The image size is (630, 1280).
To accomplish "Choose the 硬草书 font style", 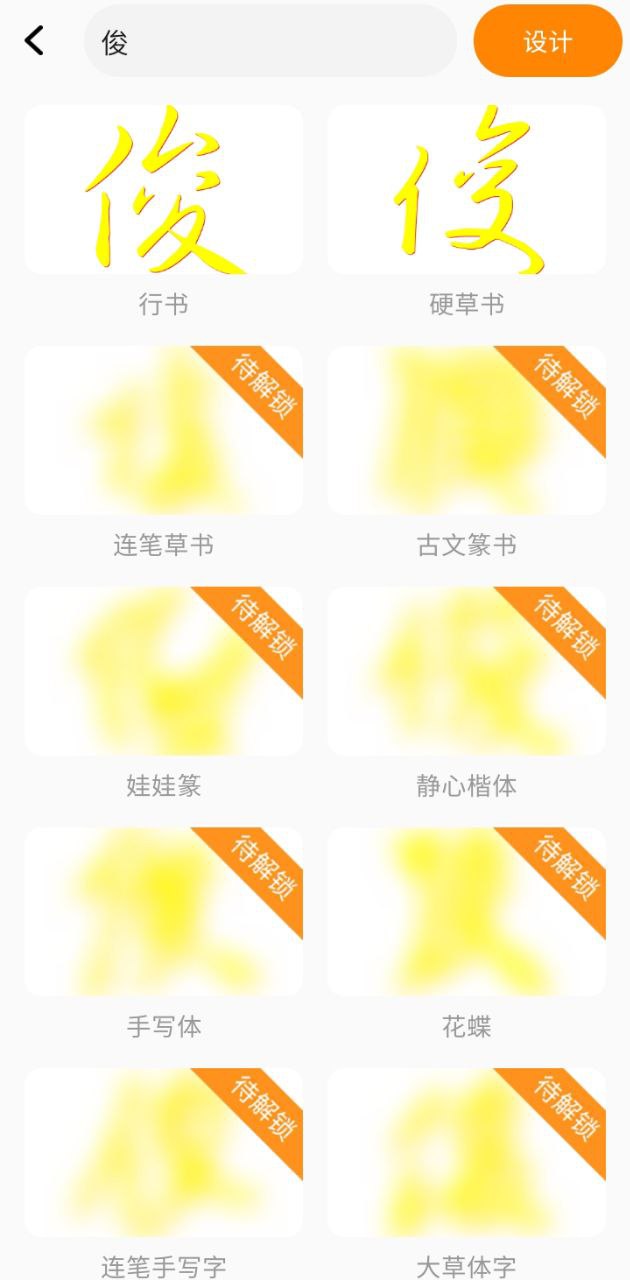I will point(466,190).
